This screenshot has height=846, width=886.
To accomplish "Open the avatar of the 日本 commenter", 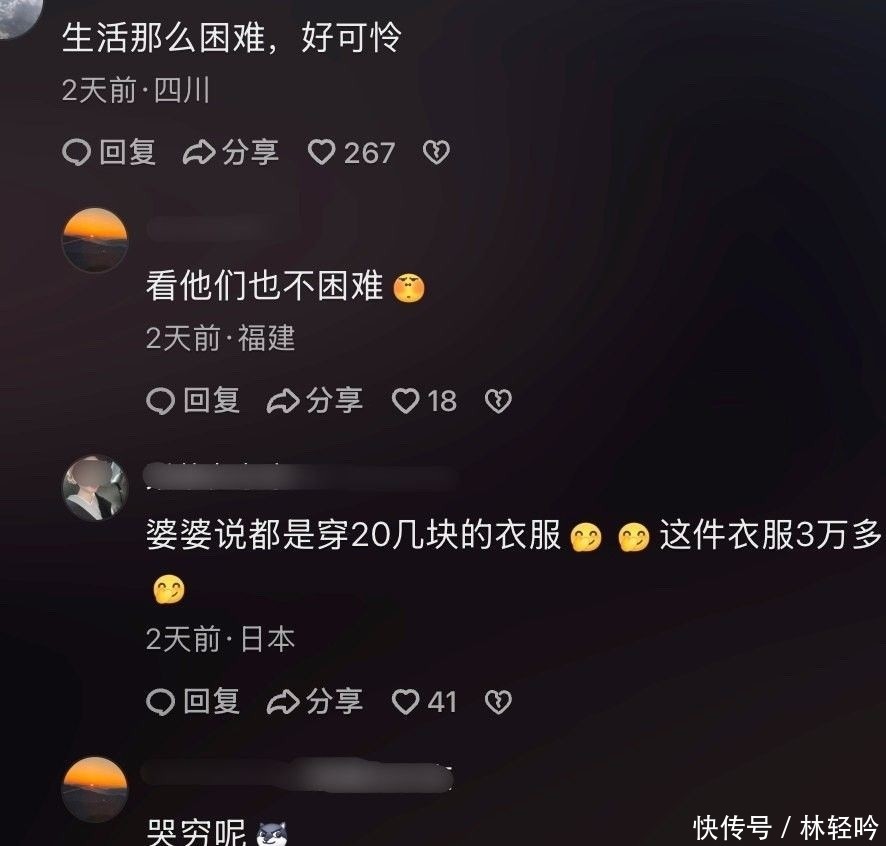I will [x=95, y=488].
